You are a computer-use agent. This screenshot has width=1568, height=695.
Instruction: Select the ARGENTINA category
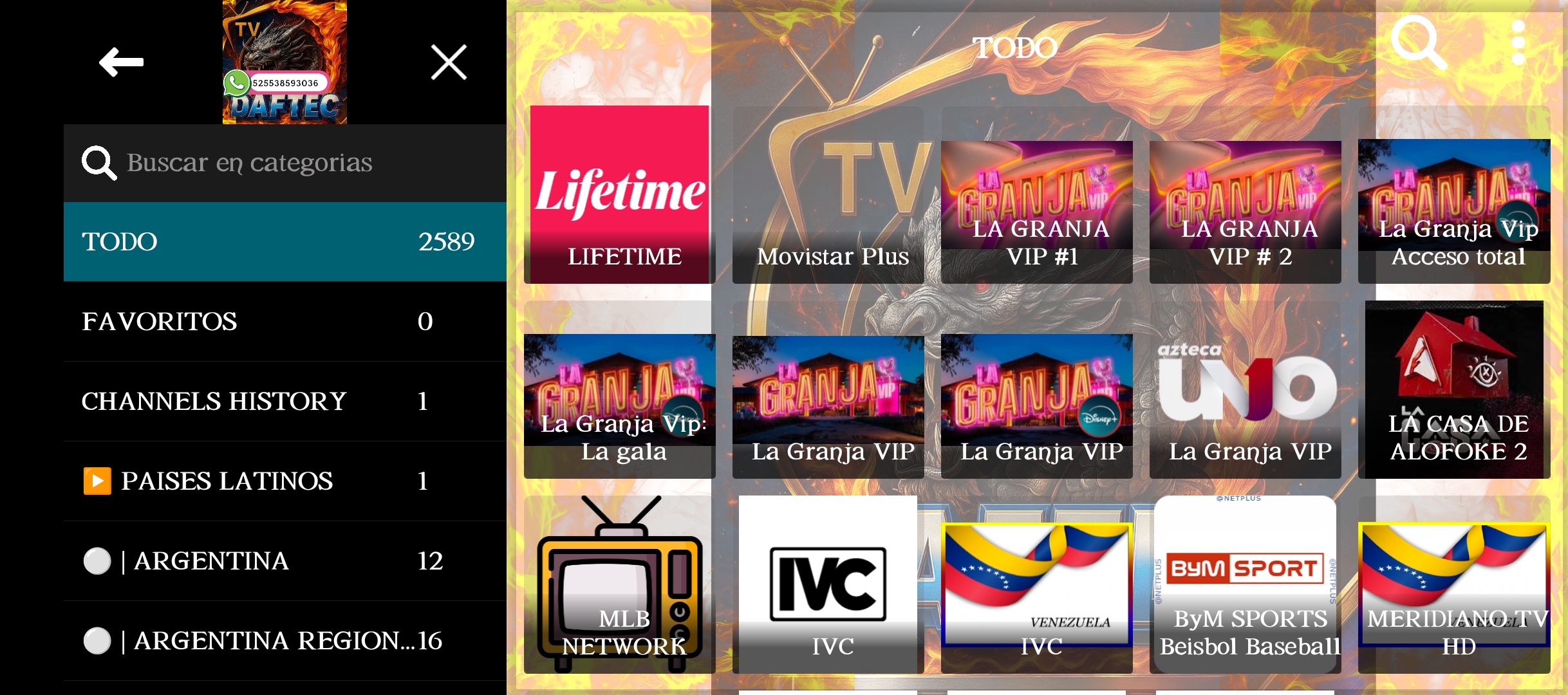[285, 561]
